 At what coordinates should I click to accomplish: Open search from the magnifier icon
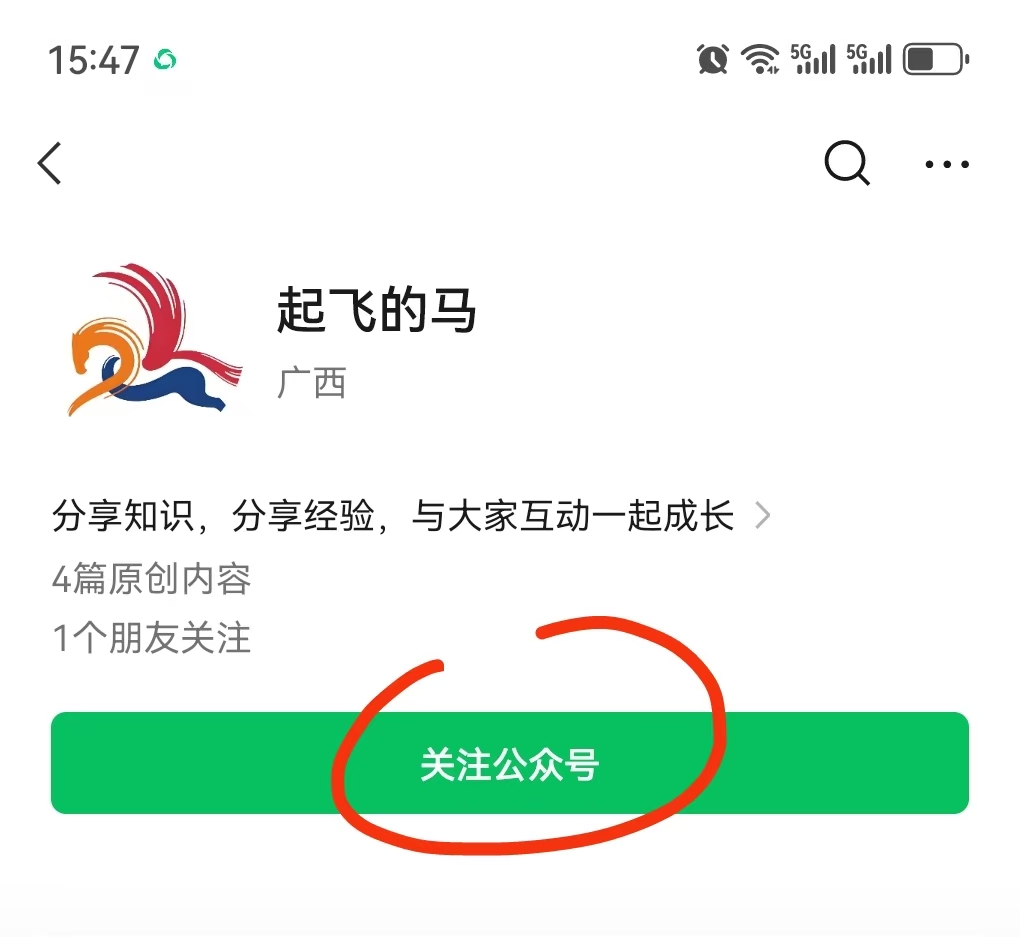[x=846, y=163]
